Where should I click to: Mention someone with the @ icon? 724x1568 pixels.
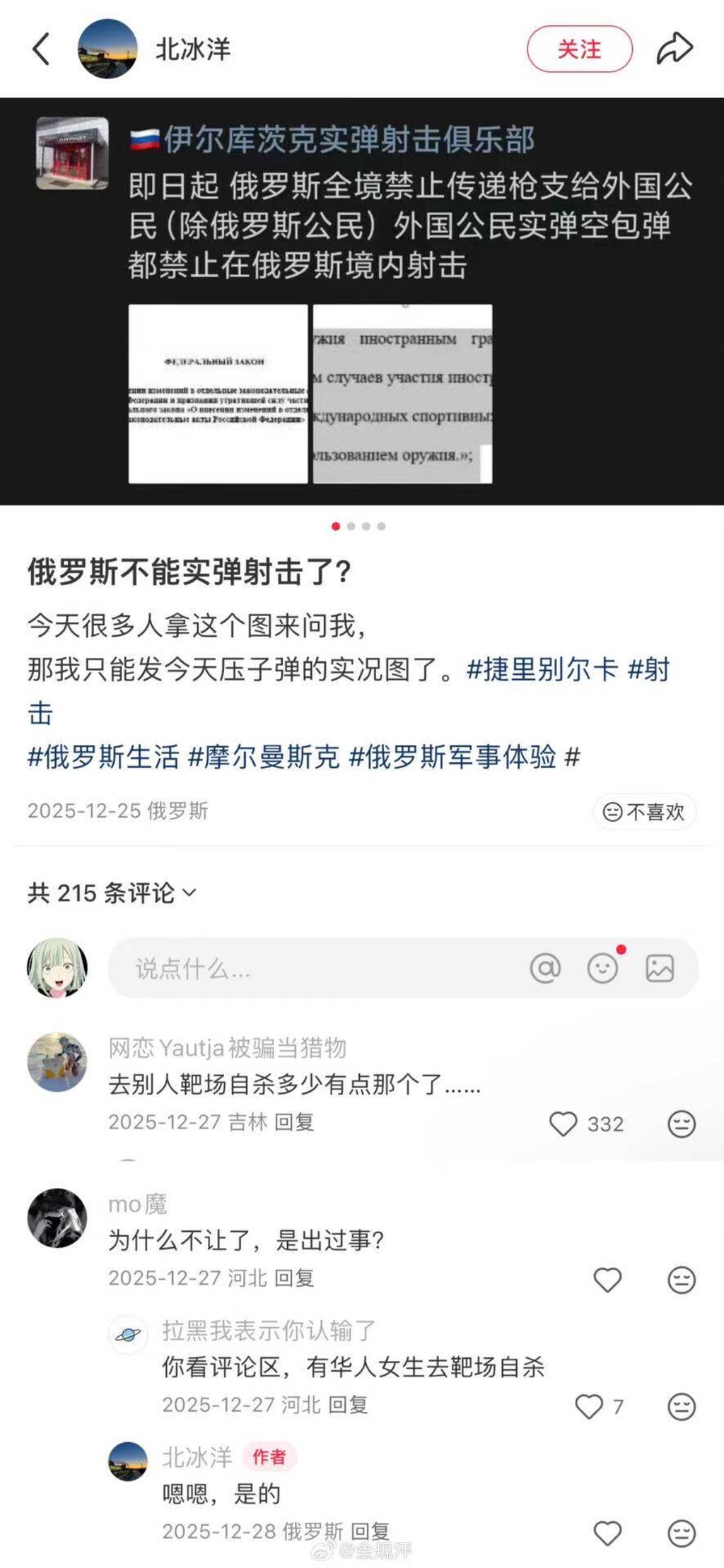pos(545,968)
